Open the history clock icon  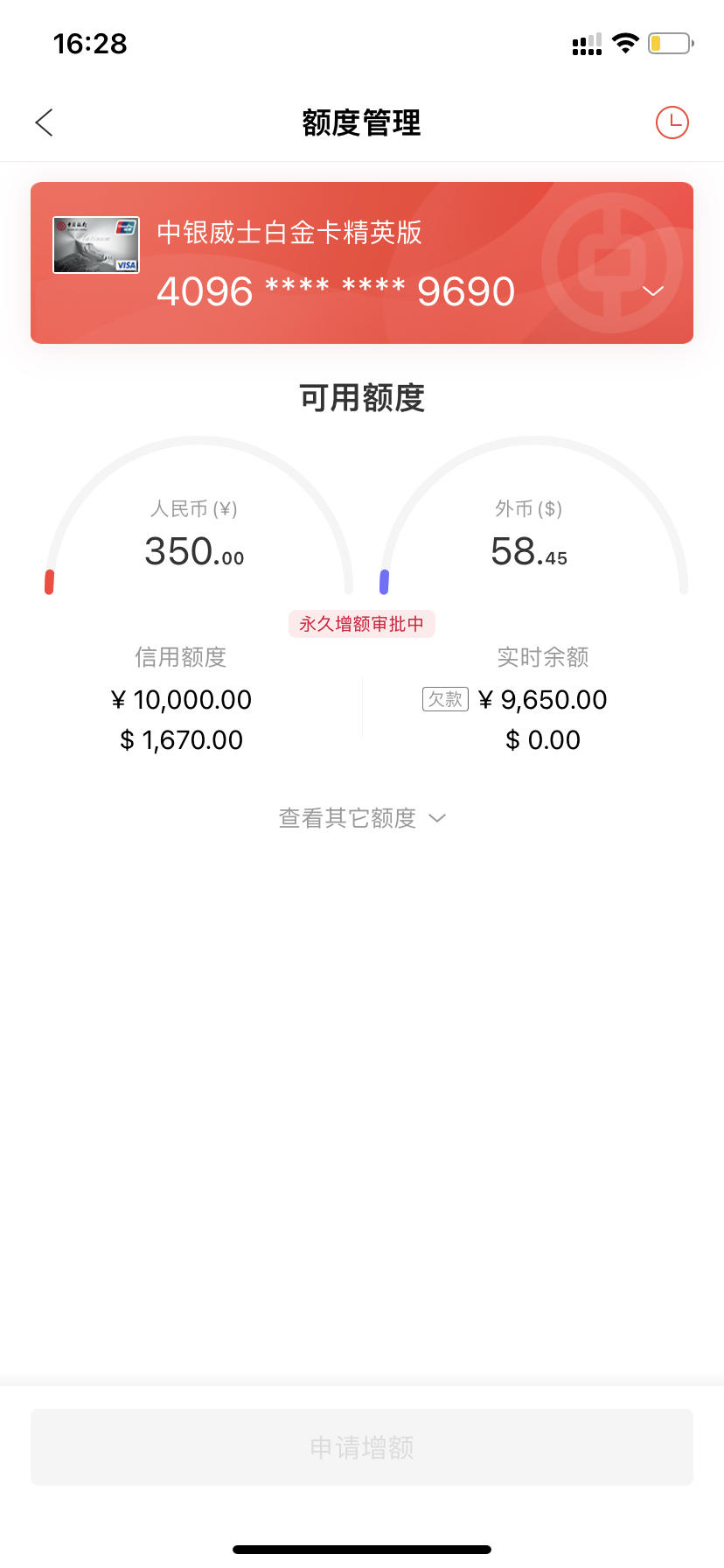pos(672,122)
